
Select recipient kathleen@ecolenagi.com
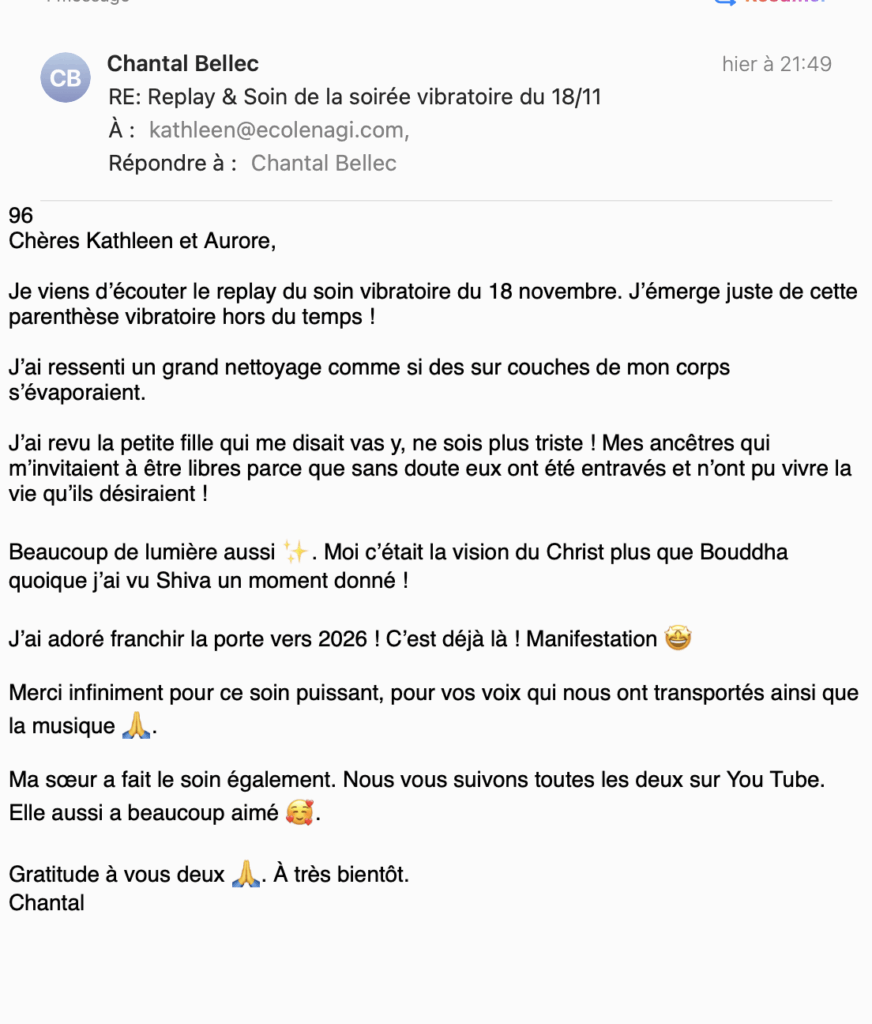277,130
